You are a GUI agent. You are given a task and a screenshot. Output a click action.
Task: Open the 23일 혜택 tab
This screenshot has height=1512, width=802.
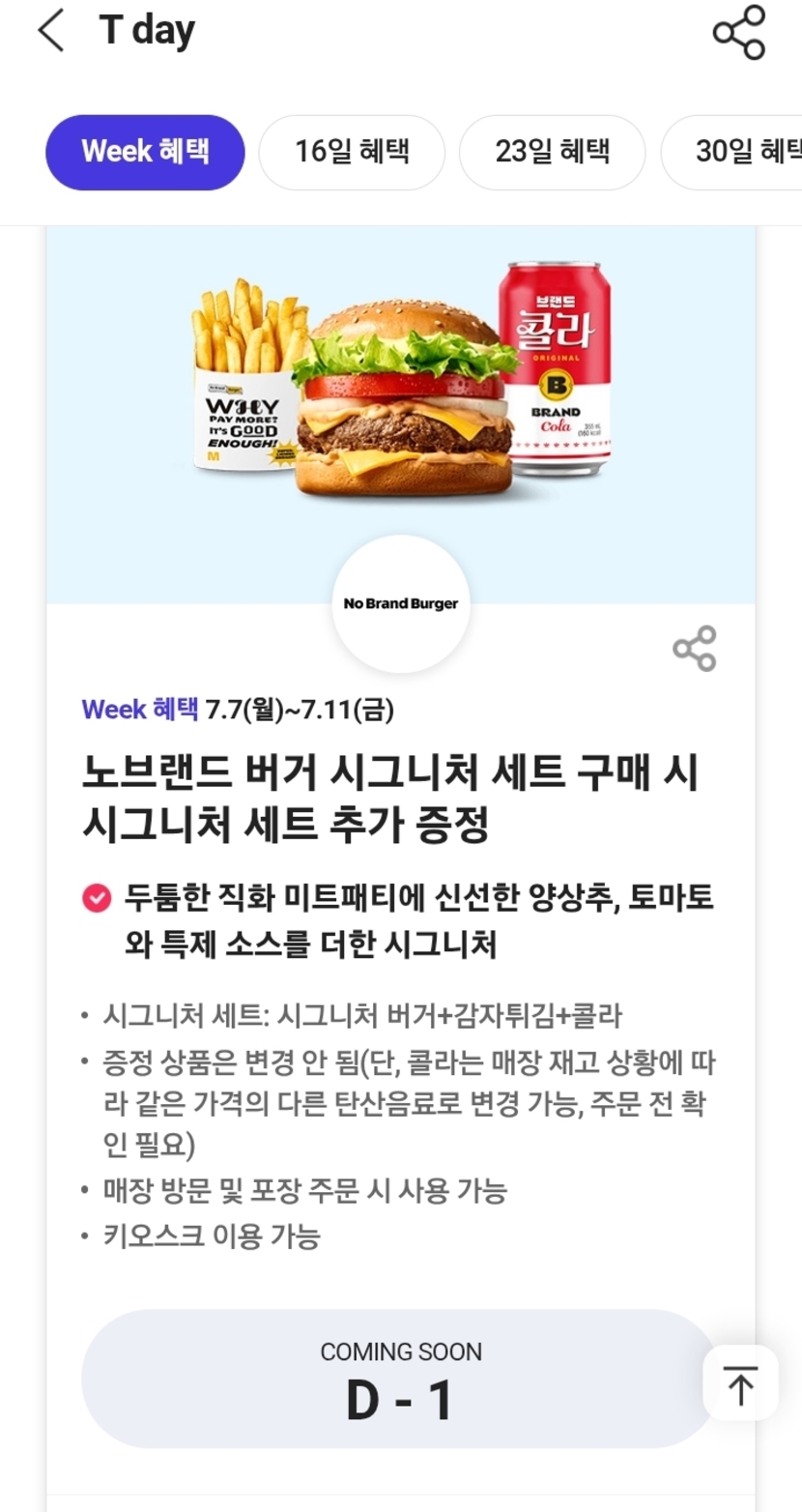tap(552, 152)
